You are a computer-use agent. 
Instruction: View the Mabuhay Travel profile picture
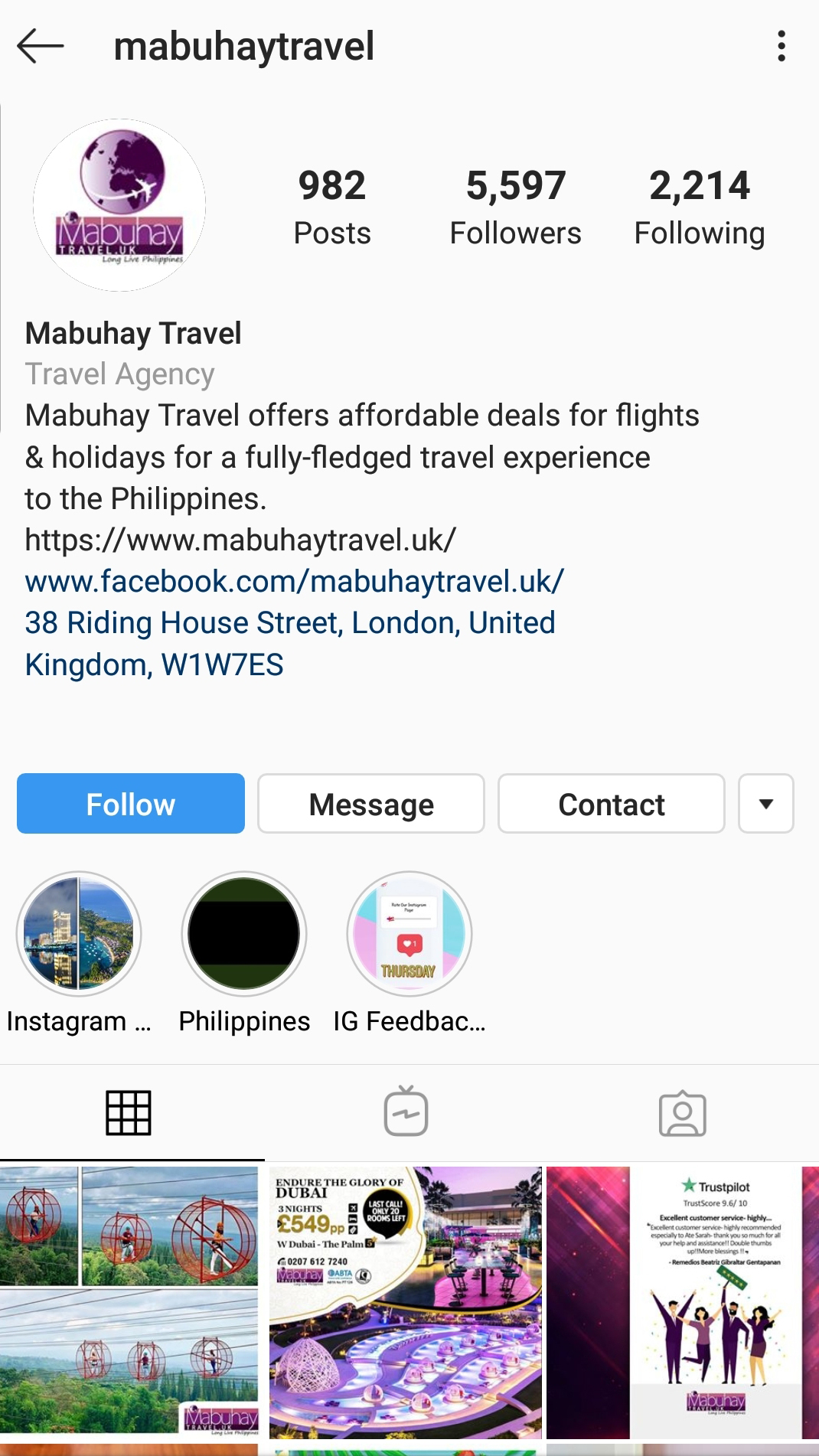(x=119, y=205)
